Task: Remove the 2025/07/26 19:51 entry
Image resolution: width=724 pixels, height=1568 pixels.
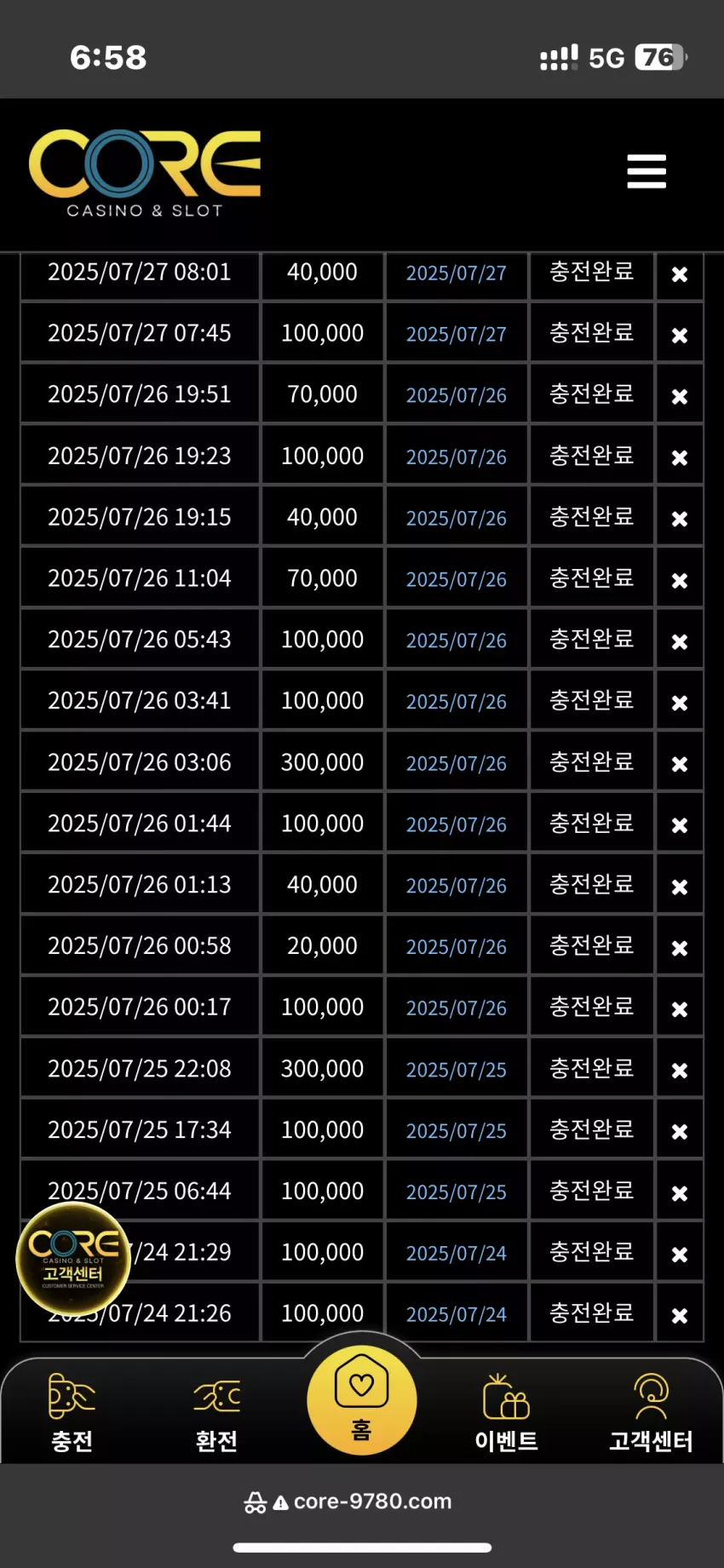Action: point(680,396)
